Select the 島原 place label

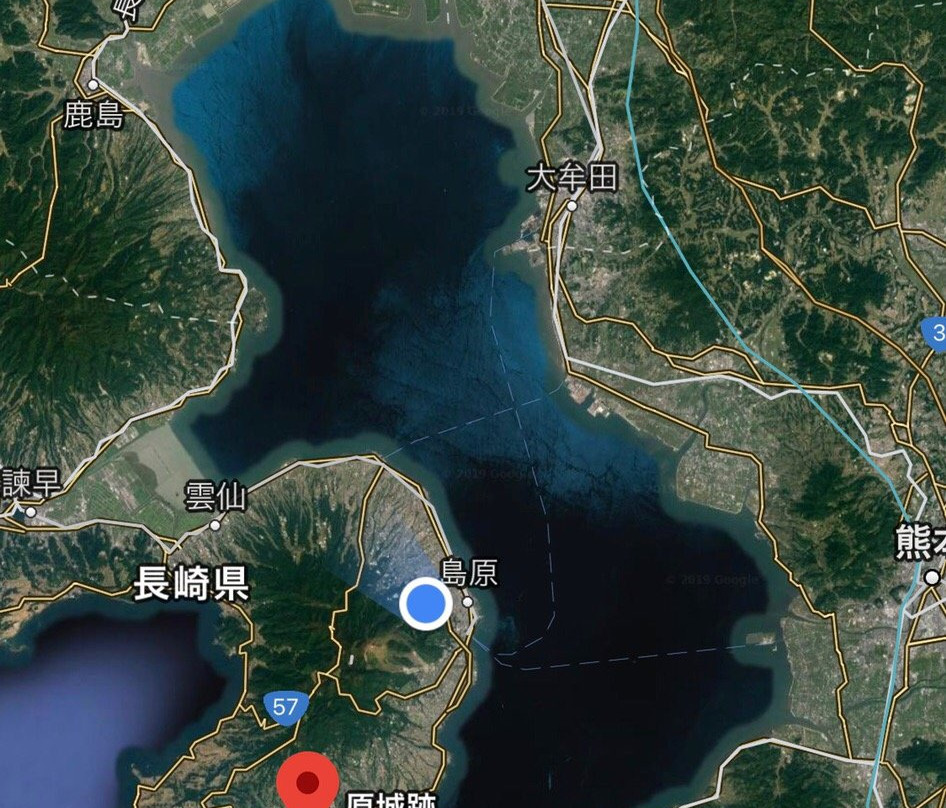[x=469, y=574]
